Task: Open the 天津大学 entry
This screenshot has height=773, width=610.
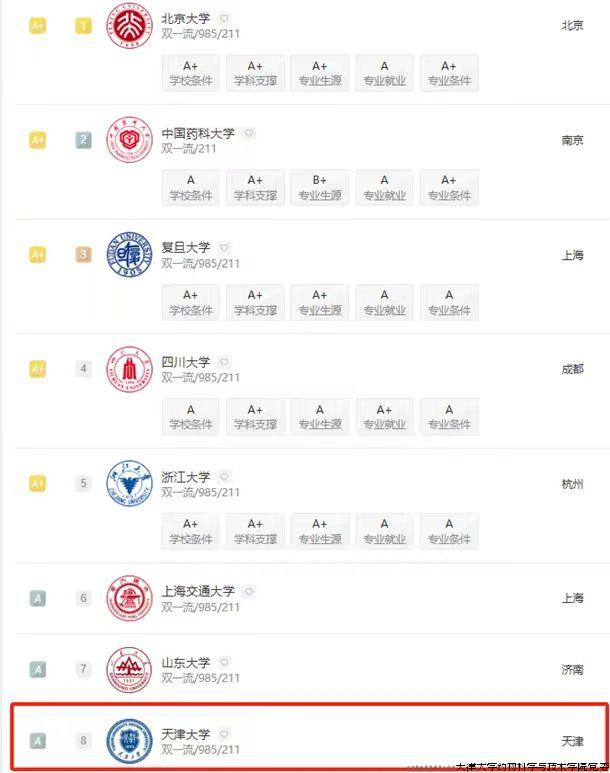Action: pos(186,734)
